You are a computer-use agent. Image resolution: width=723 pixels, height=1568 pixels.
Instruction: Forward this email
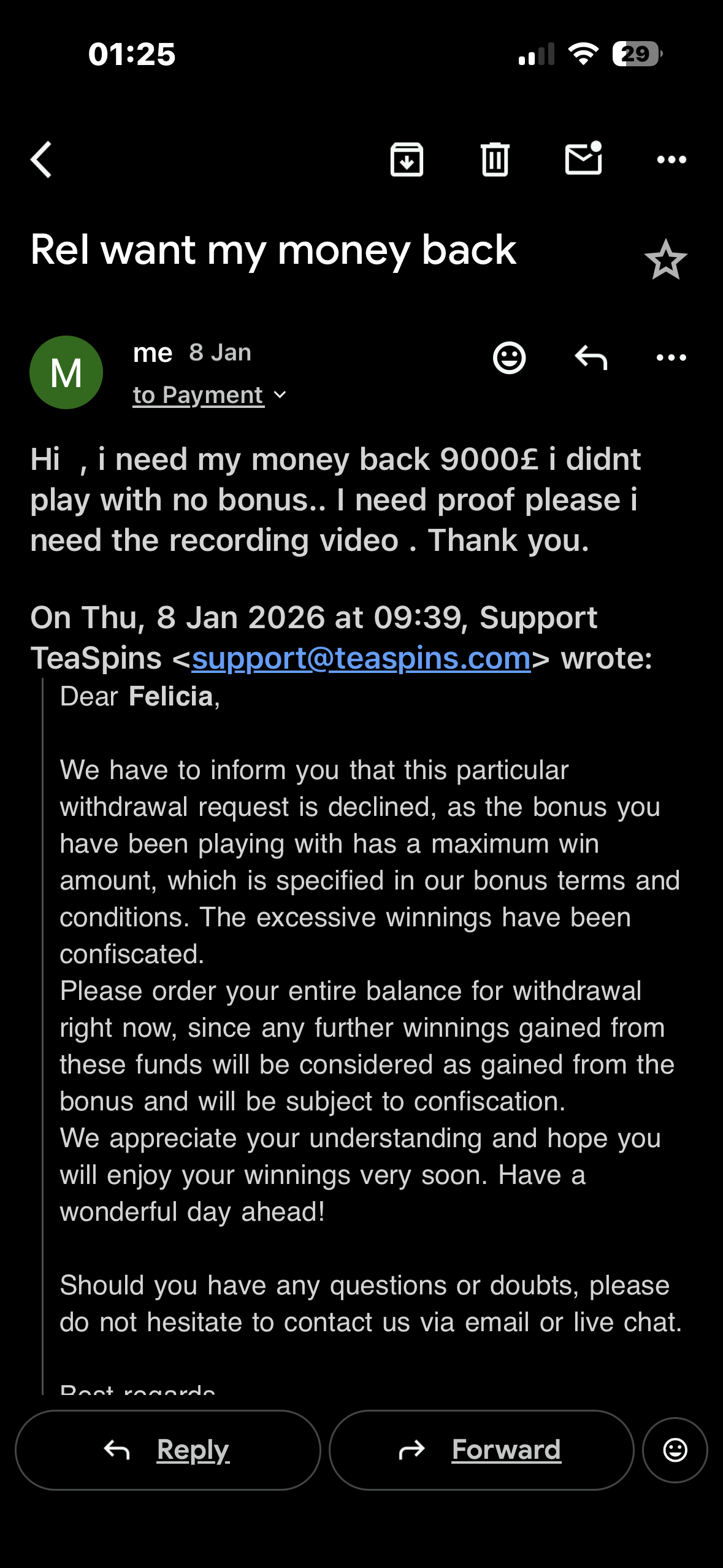[x=481, y=1450]
